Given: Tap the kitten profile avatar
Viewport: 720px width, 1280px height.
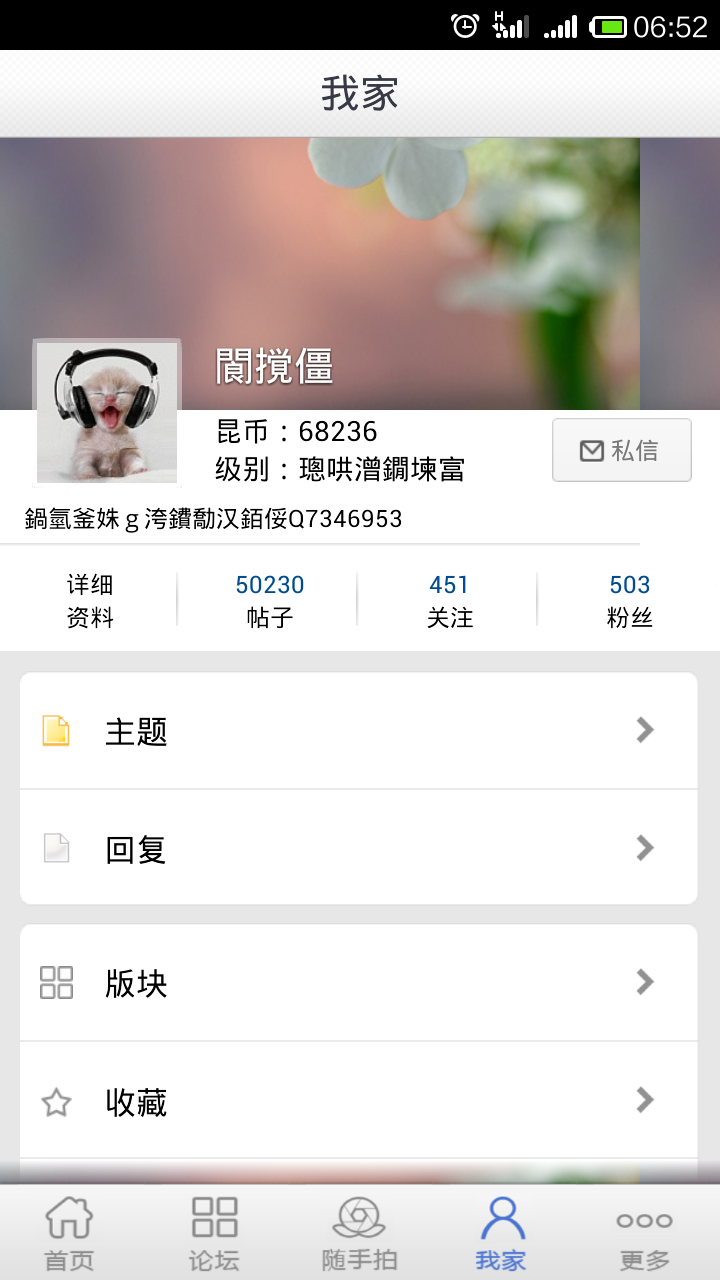Looking at the screenshot, I should pos(107,413).
